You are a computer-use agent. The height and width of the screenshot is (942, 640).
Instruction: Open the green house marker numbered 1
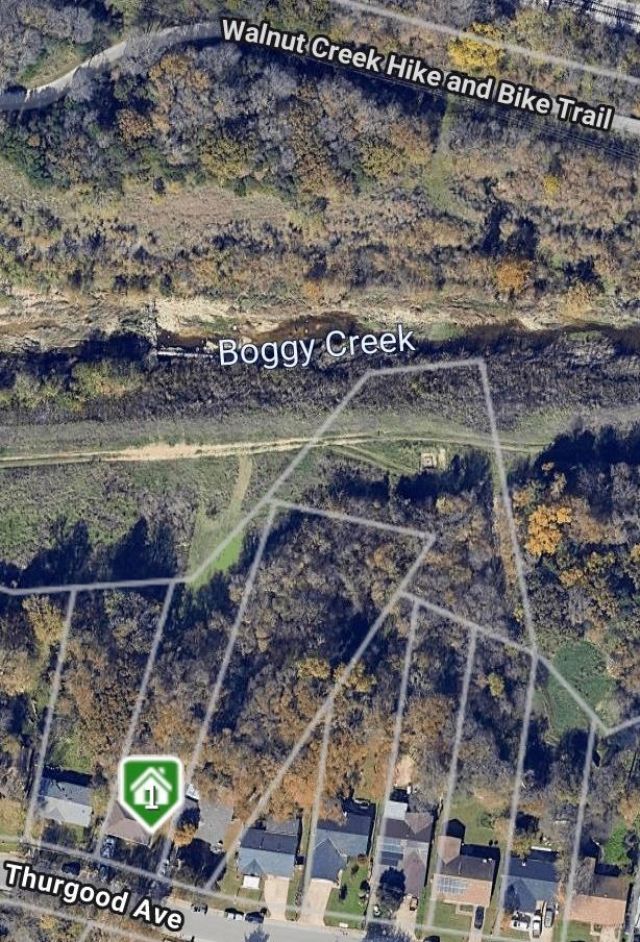tap(151, 791)
